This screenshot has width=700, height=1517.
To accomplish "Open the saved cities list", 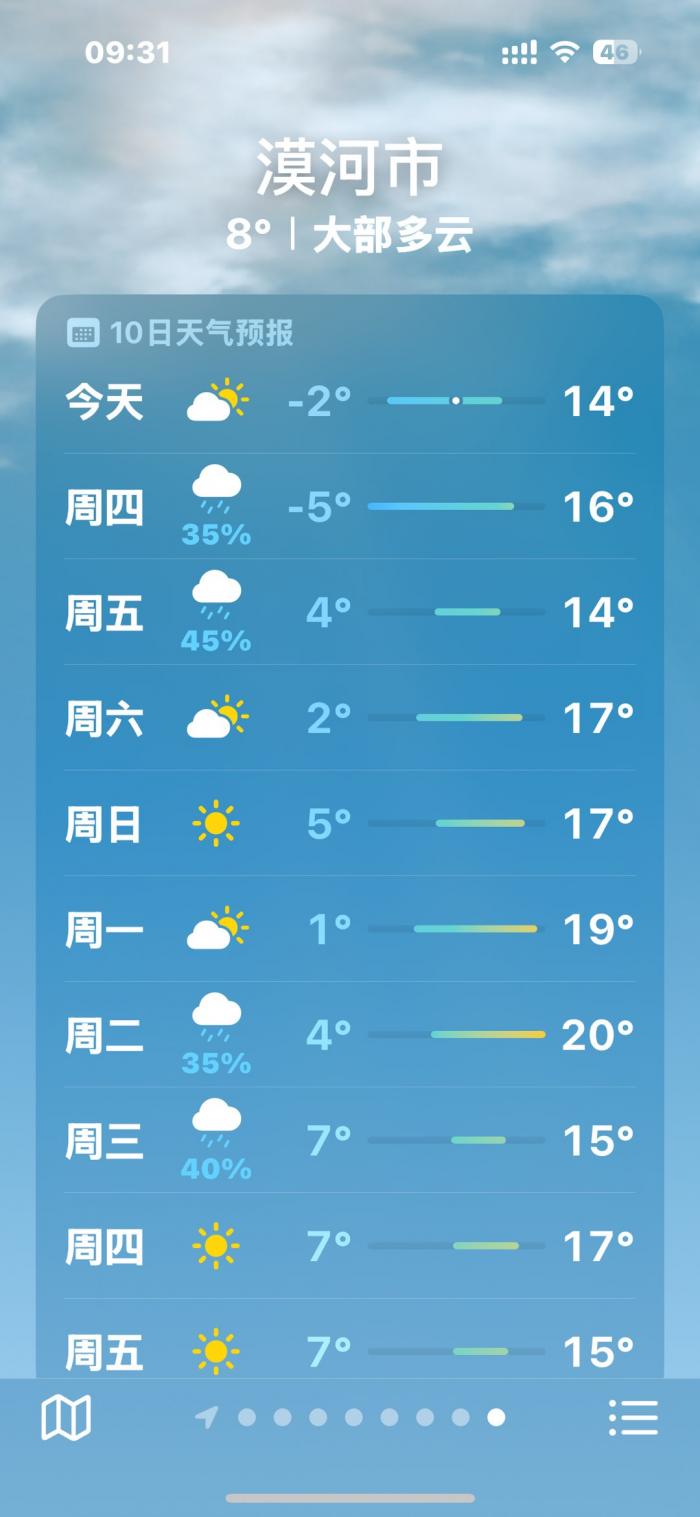I will click(x=633, y=1417).
